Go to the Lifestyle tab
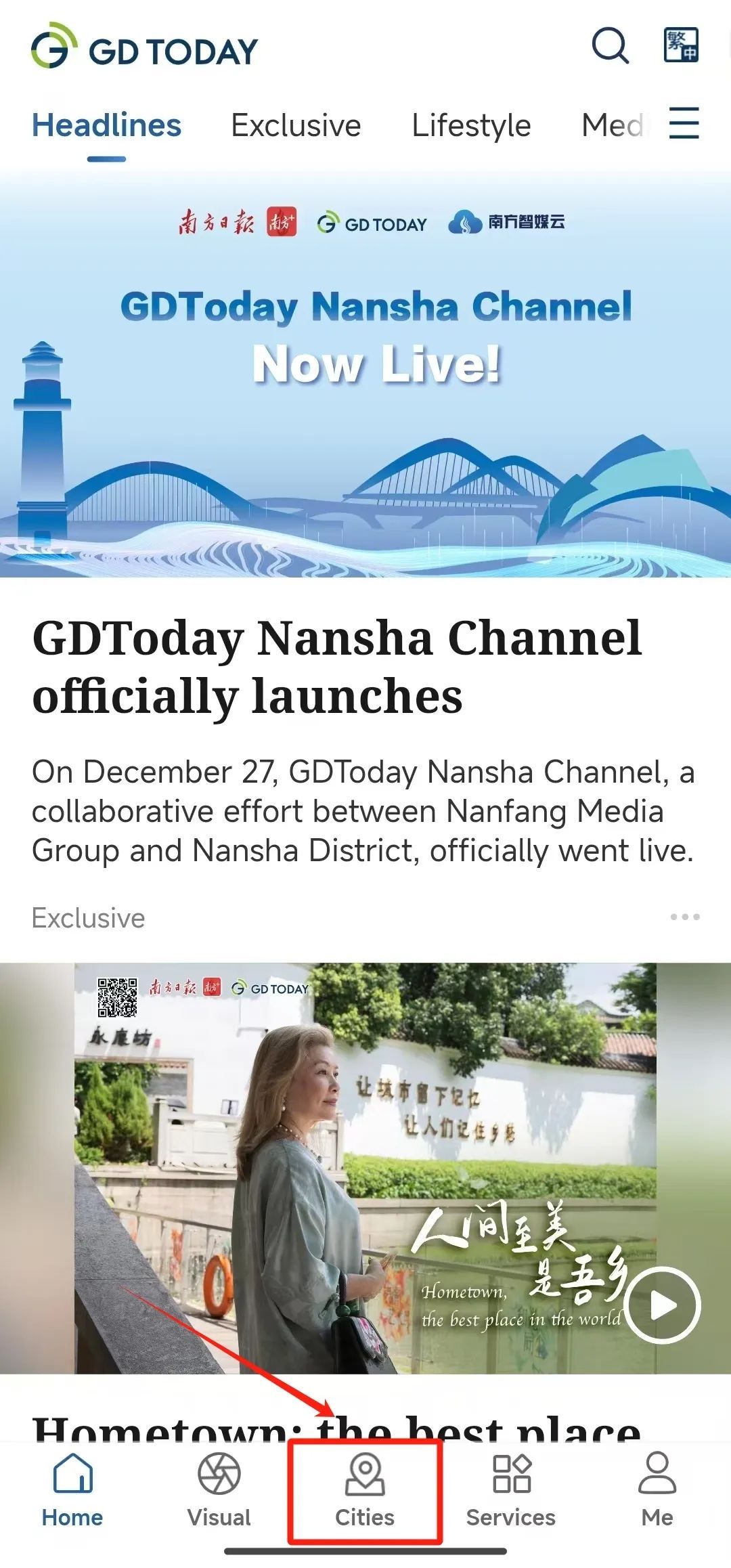 (x=471, y=126)
